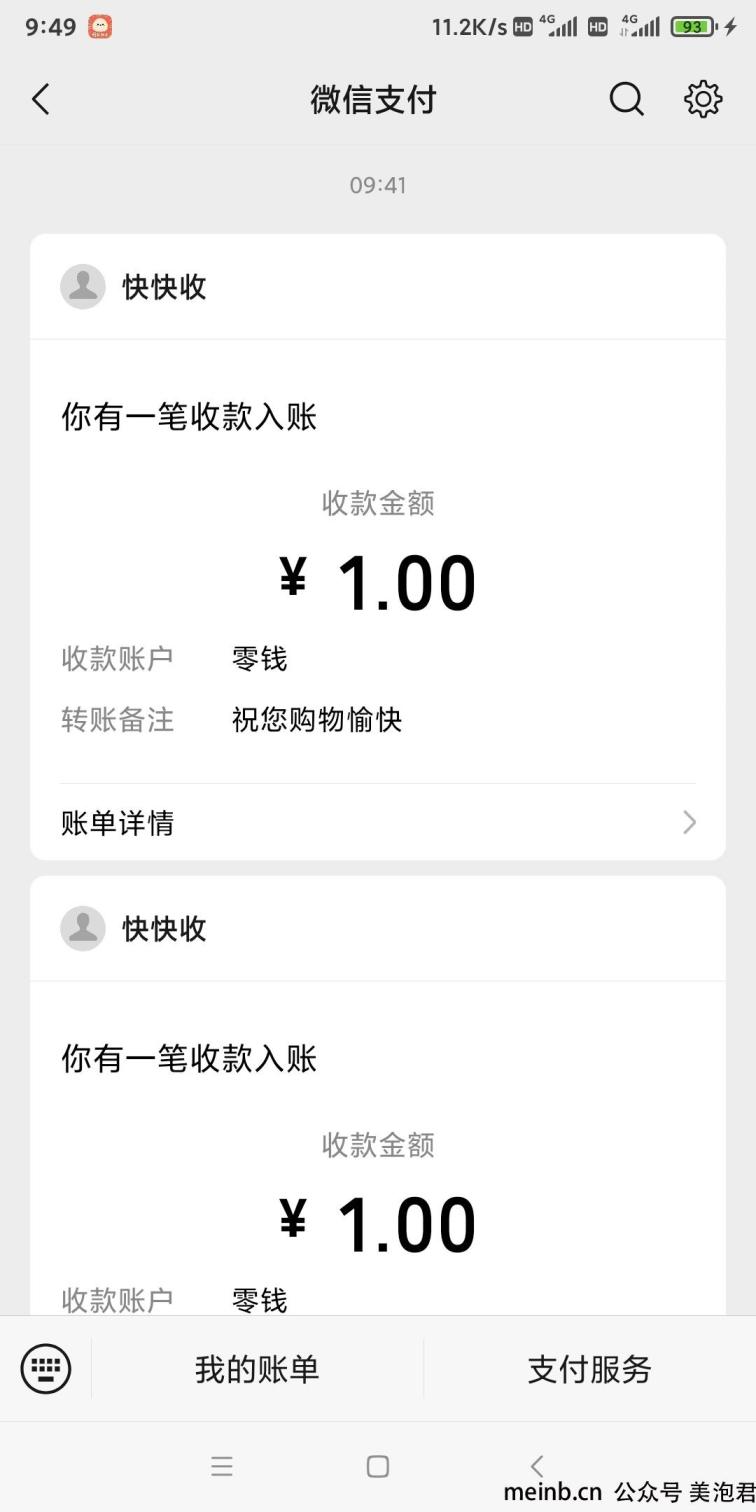Open search in 微信支付
This screenshot has width=756, height=1512.
(627, 99)
